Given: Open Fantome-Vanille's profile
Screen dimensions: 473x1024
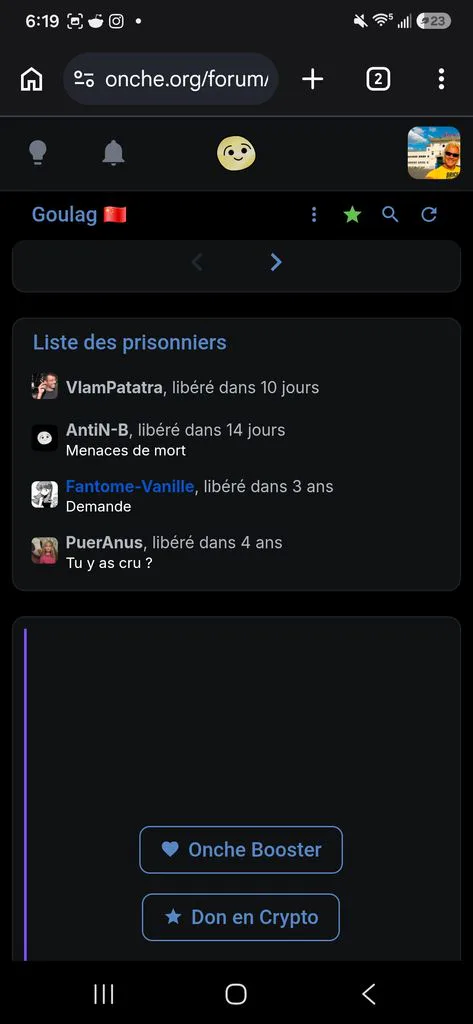Looking at the screenshot, I should pyautogui.click(x=130, y=487).
